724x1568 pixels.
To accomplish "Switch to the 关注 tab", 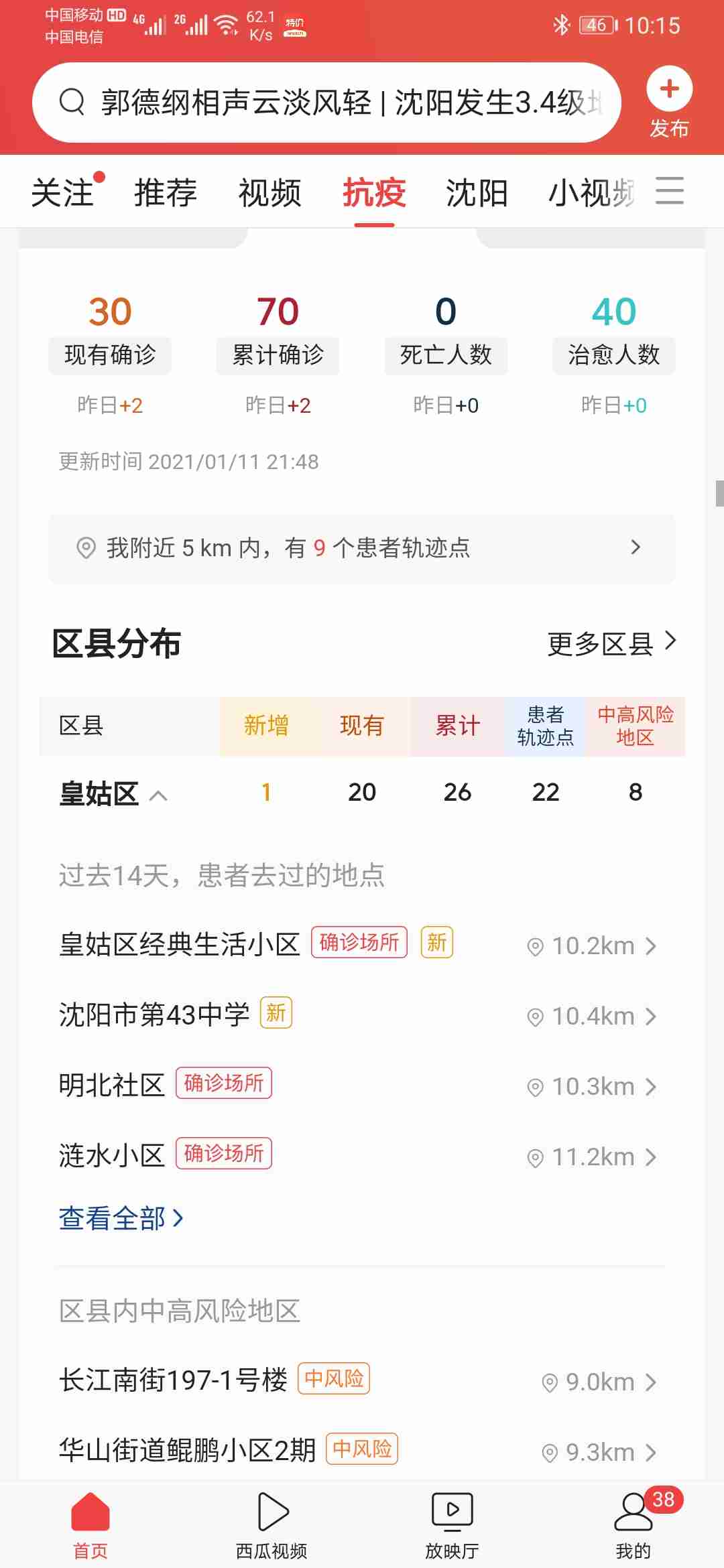I will (63, 193).
